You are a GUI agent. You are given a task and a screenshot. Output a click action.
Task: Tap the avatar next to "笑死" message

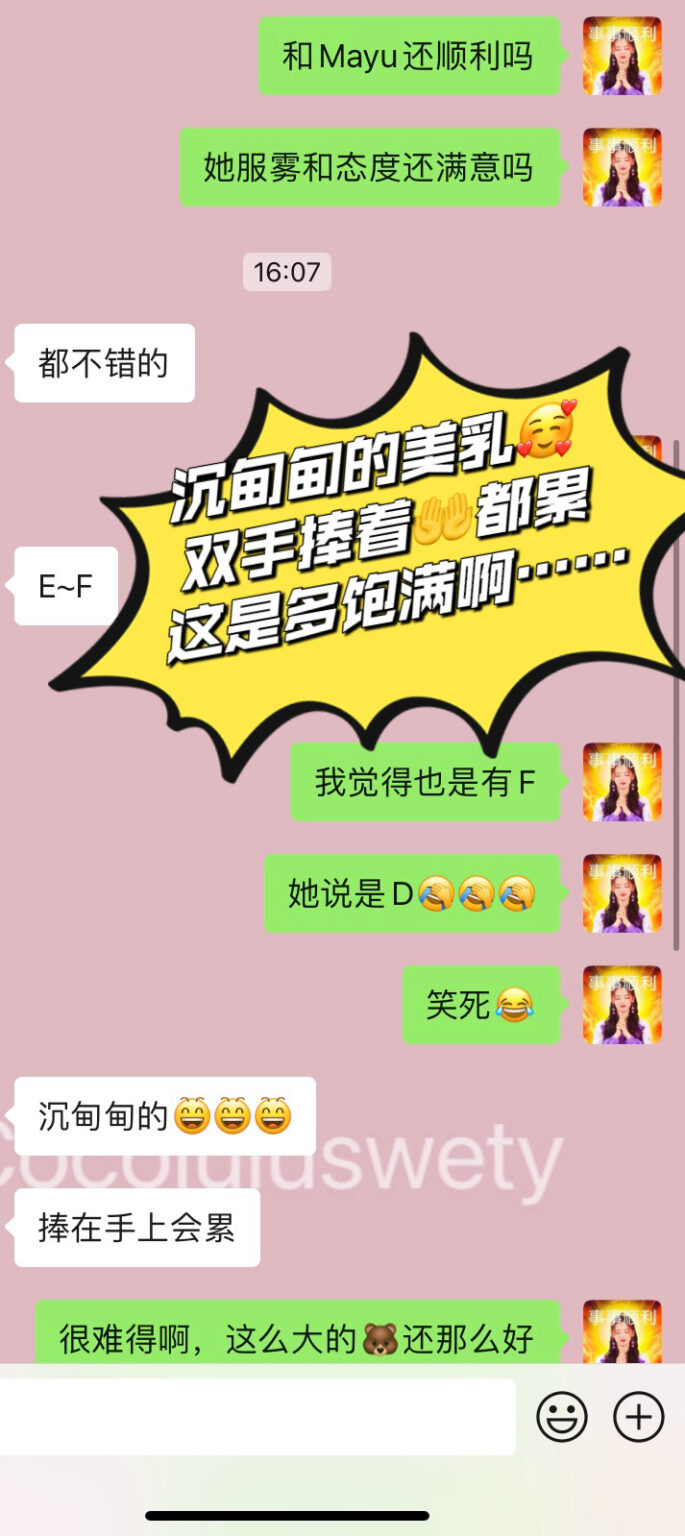622,1004
